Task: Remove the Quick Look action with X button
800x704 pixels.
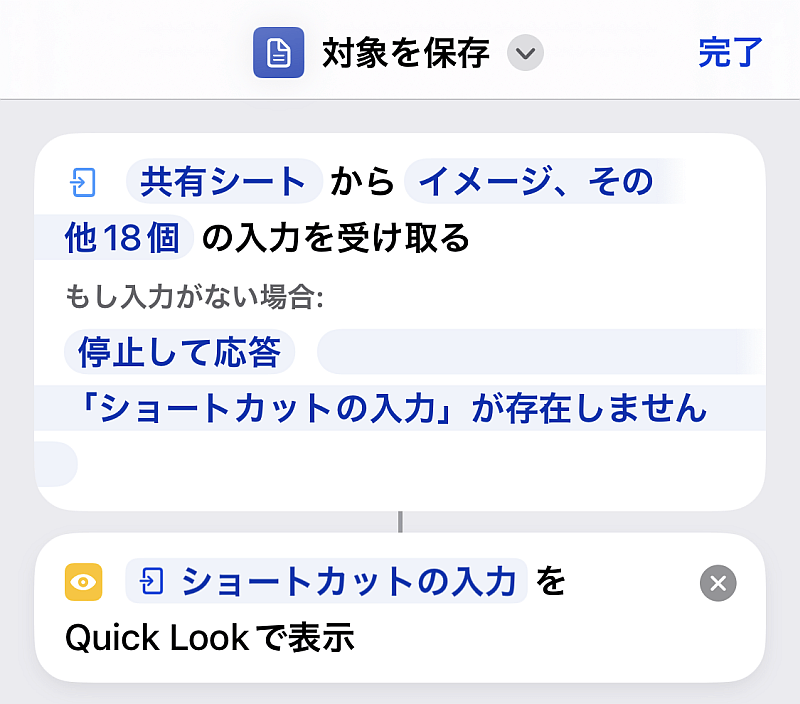Action: pyautogui.click(x=718, y=583)
